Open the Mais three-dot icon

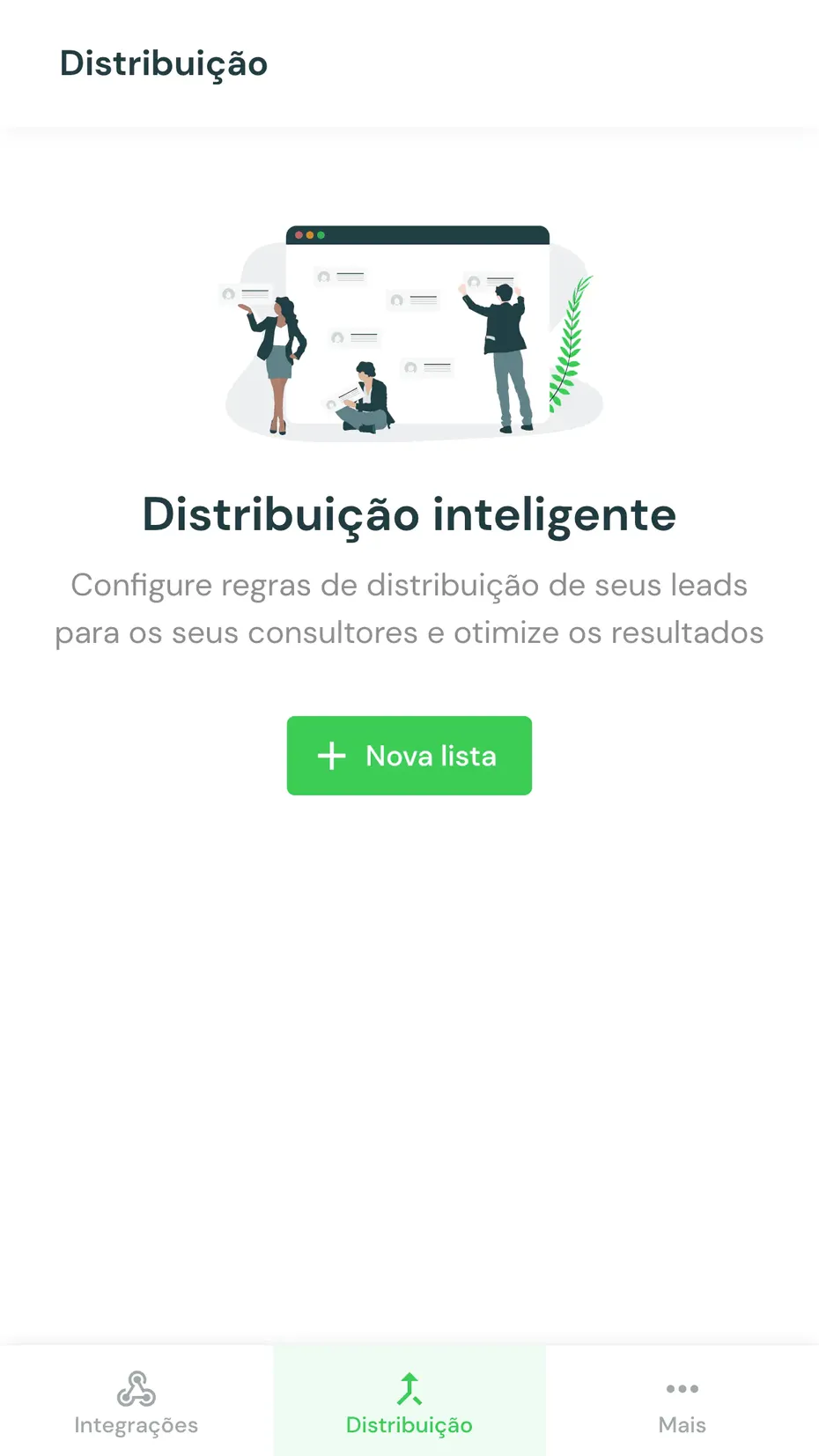682,1388
